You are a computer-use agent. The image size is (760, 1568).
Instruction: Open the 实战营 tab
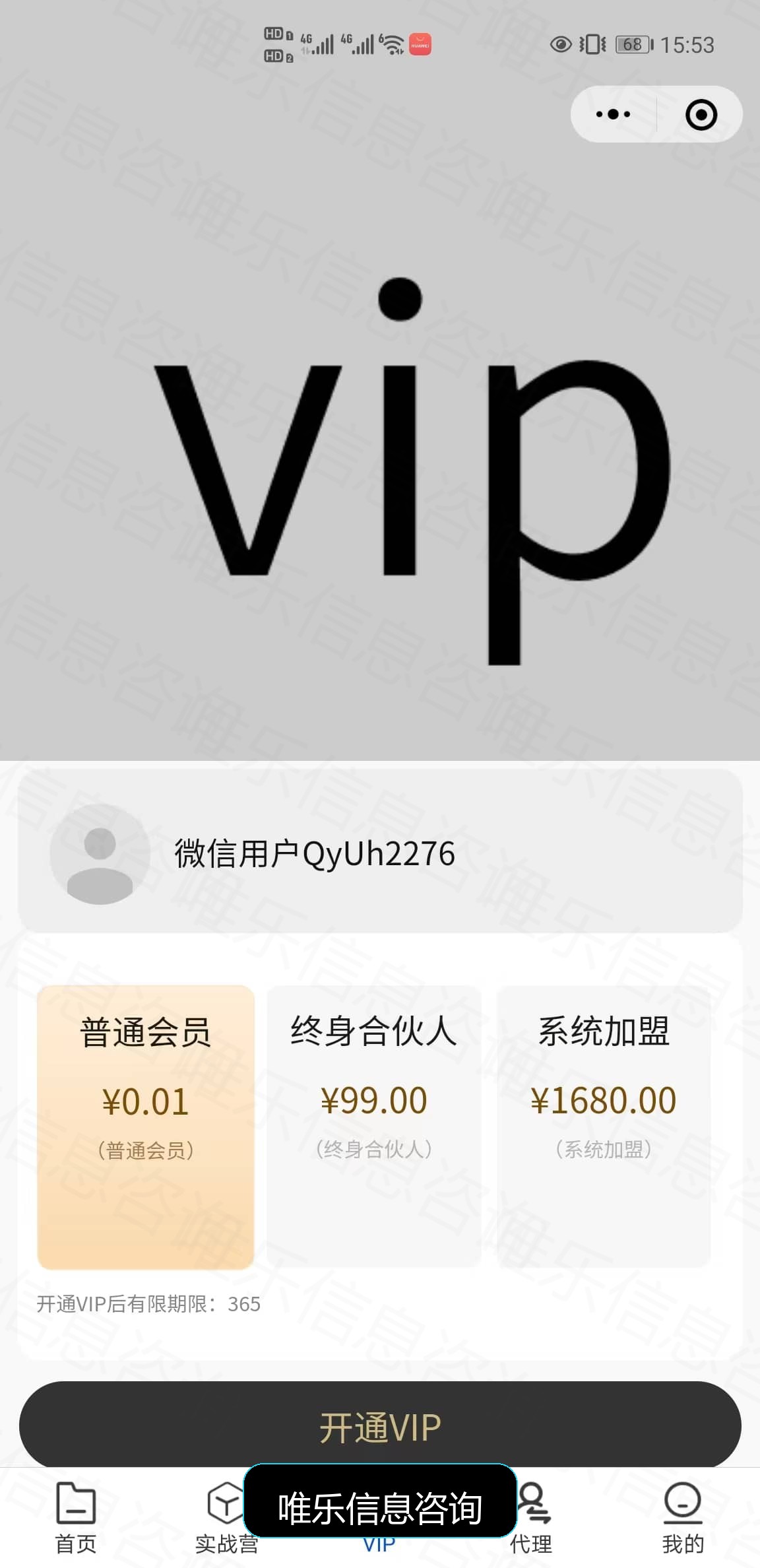point(227,1518)
